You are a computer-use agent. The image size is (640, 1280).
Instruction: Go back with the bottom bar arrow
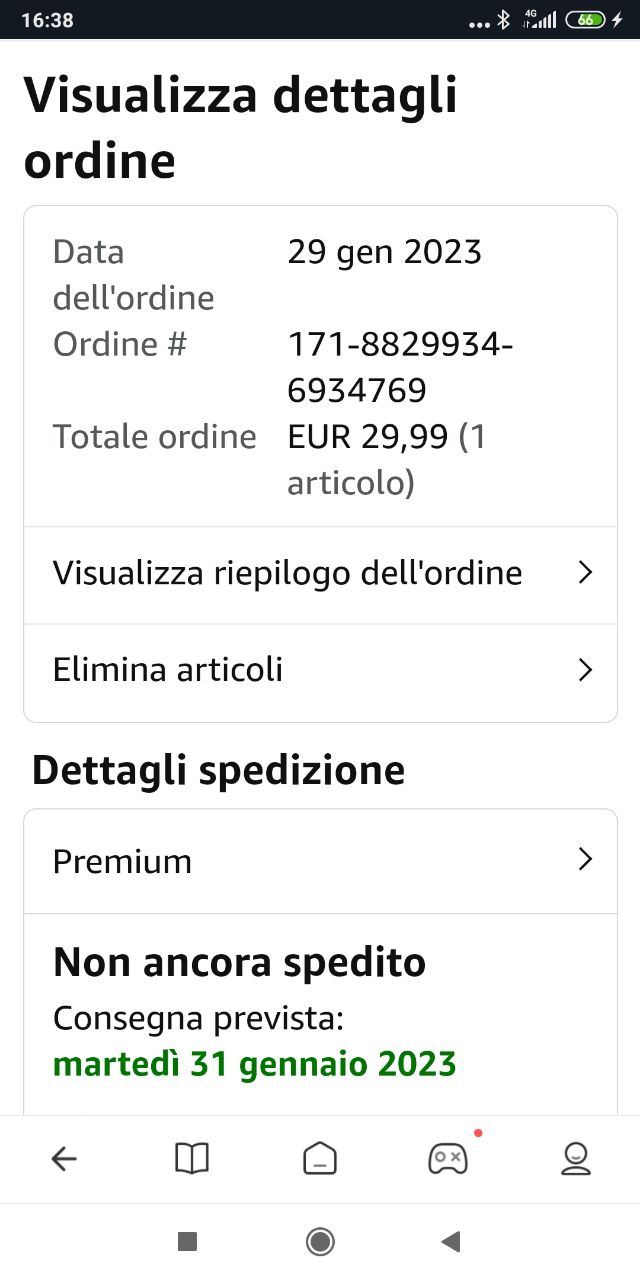(64, 1159)
